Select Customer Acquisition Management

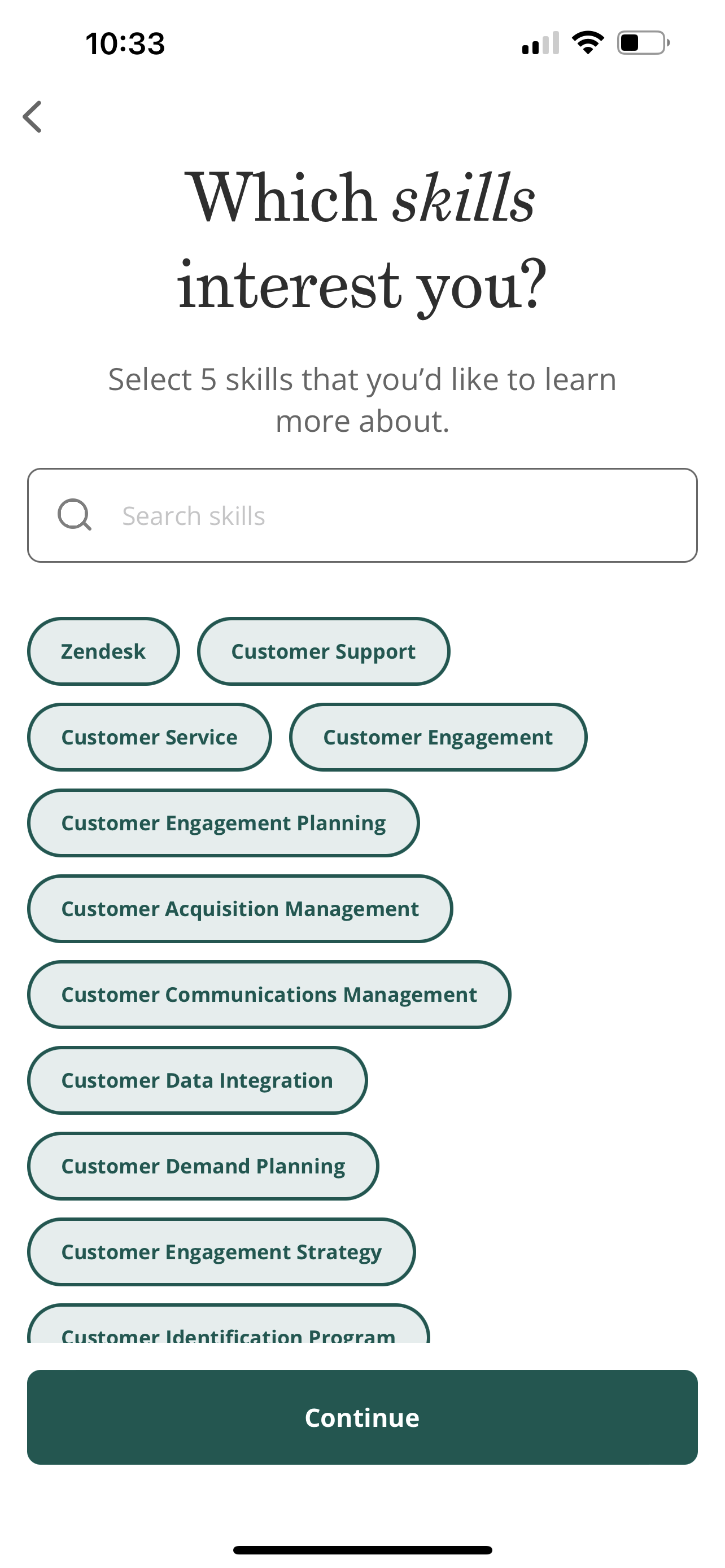click(240, 909)
